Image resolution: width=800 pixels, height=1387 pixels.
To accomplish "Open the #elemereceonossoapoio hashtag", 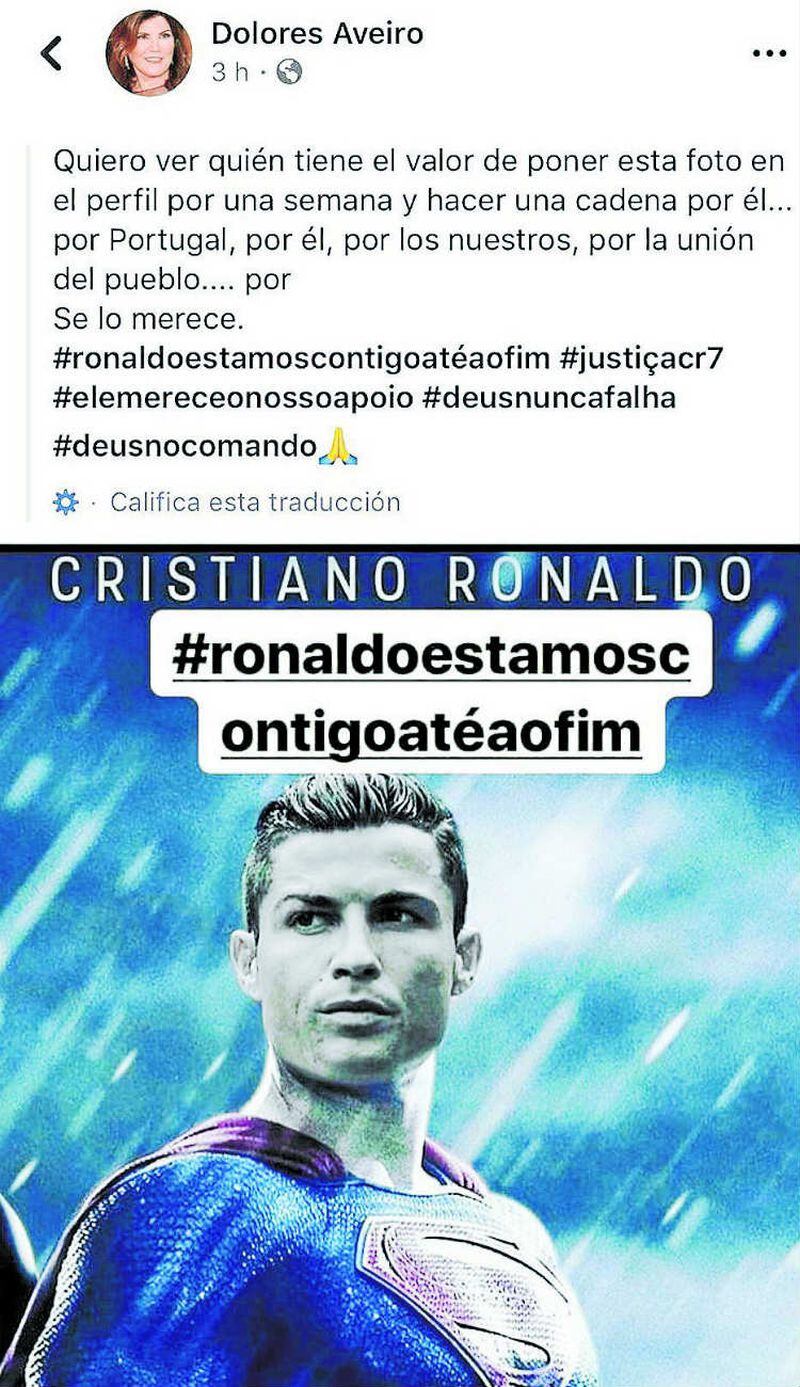I will [x=232, y=398].
